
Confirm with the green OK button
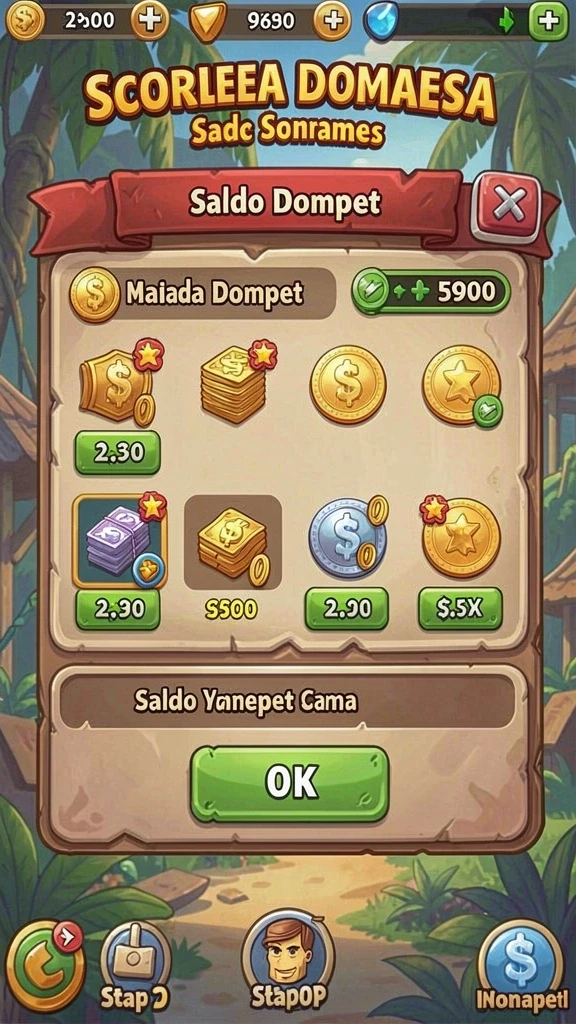289,784
